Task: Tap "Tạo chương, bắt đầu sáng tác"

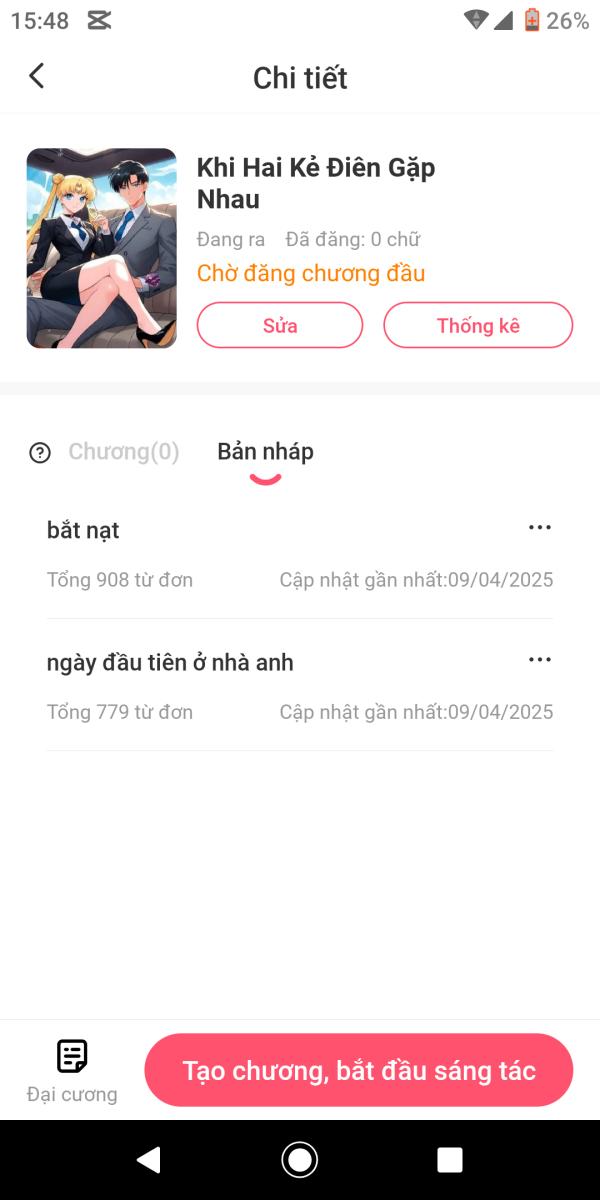Action: point(359,1070)
